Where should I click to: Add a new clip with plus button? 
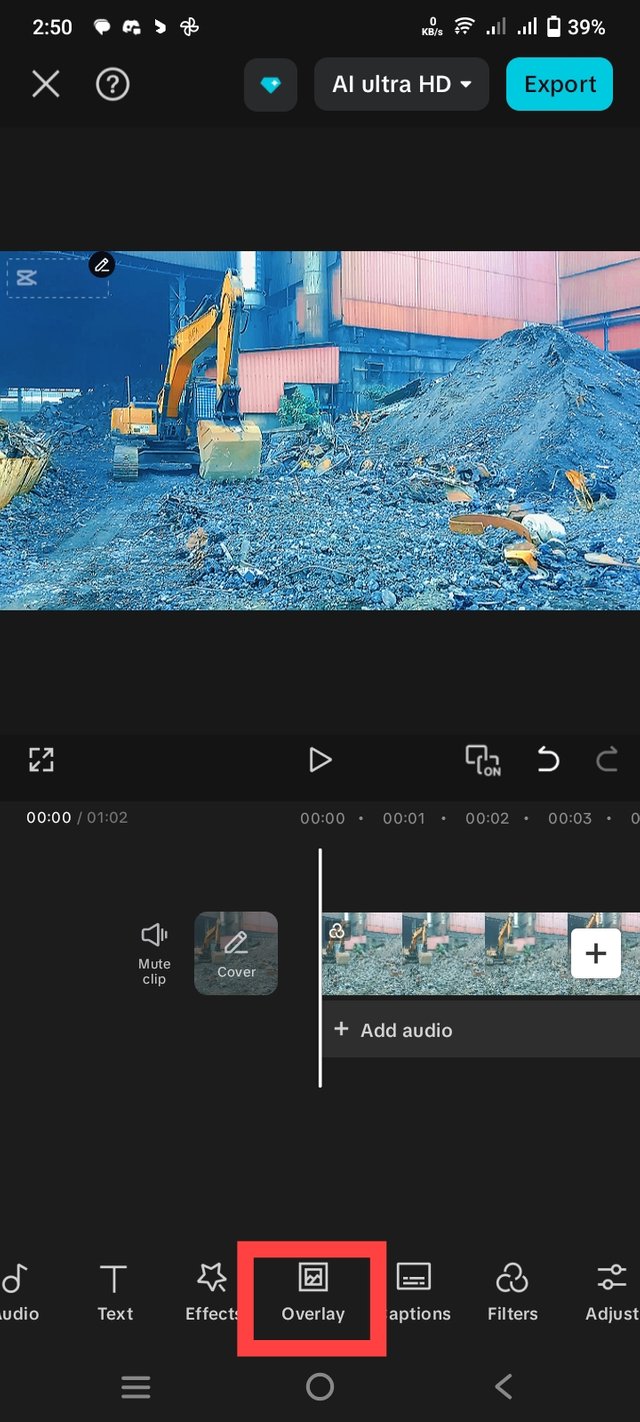point(595,953)
